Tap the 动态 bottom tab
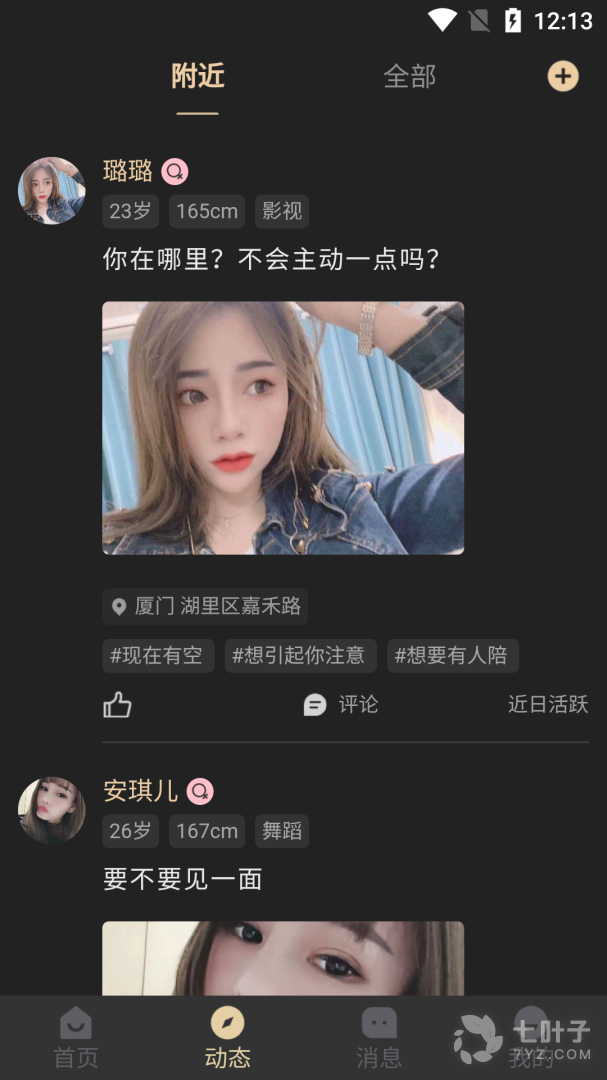This screenshot has height=1080, width=607. click(x=227, y=1038)
